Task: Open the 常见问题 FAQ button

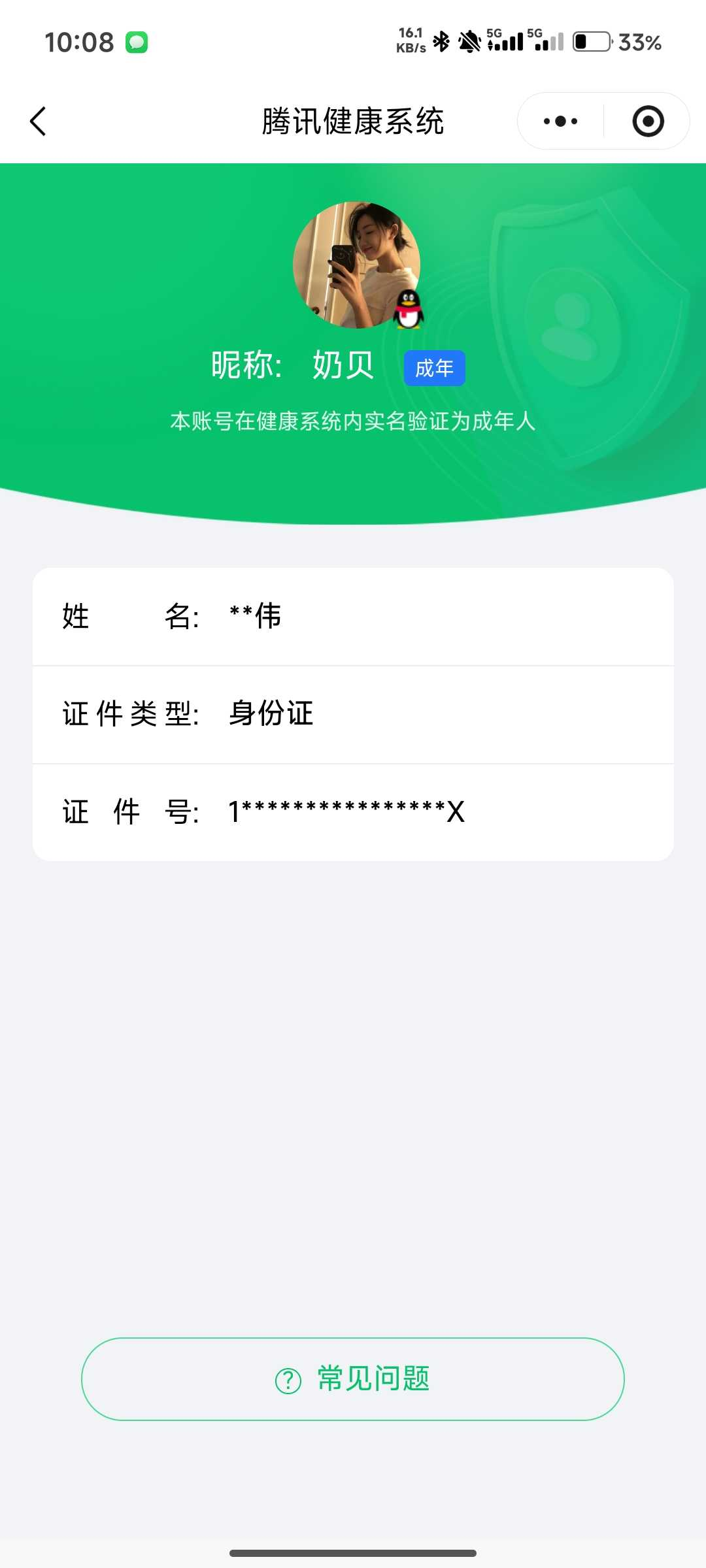Action: (x=353, y=1379)
